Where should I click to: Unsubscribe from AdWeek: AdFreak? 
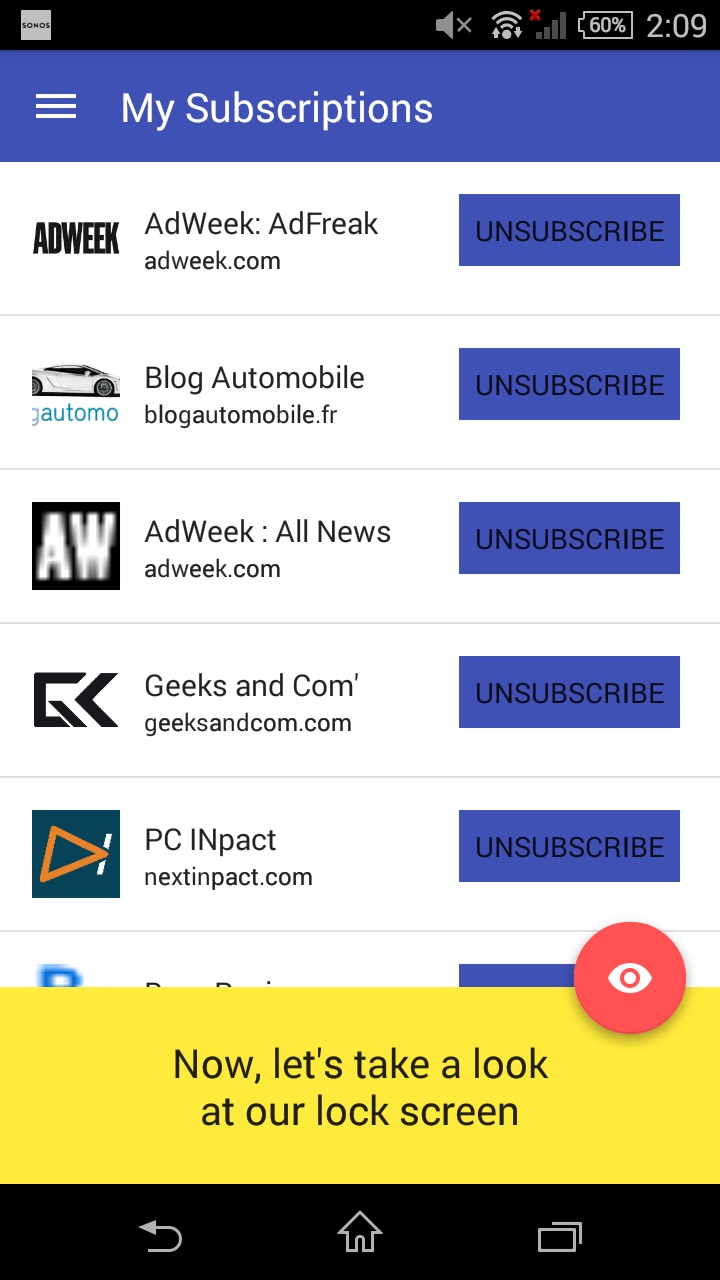(569, 231)
